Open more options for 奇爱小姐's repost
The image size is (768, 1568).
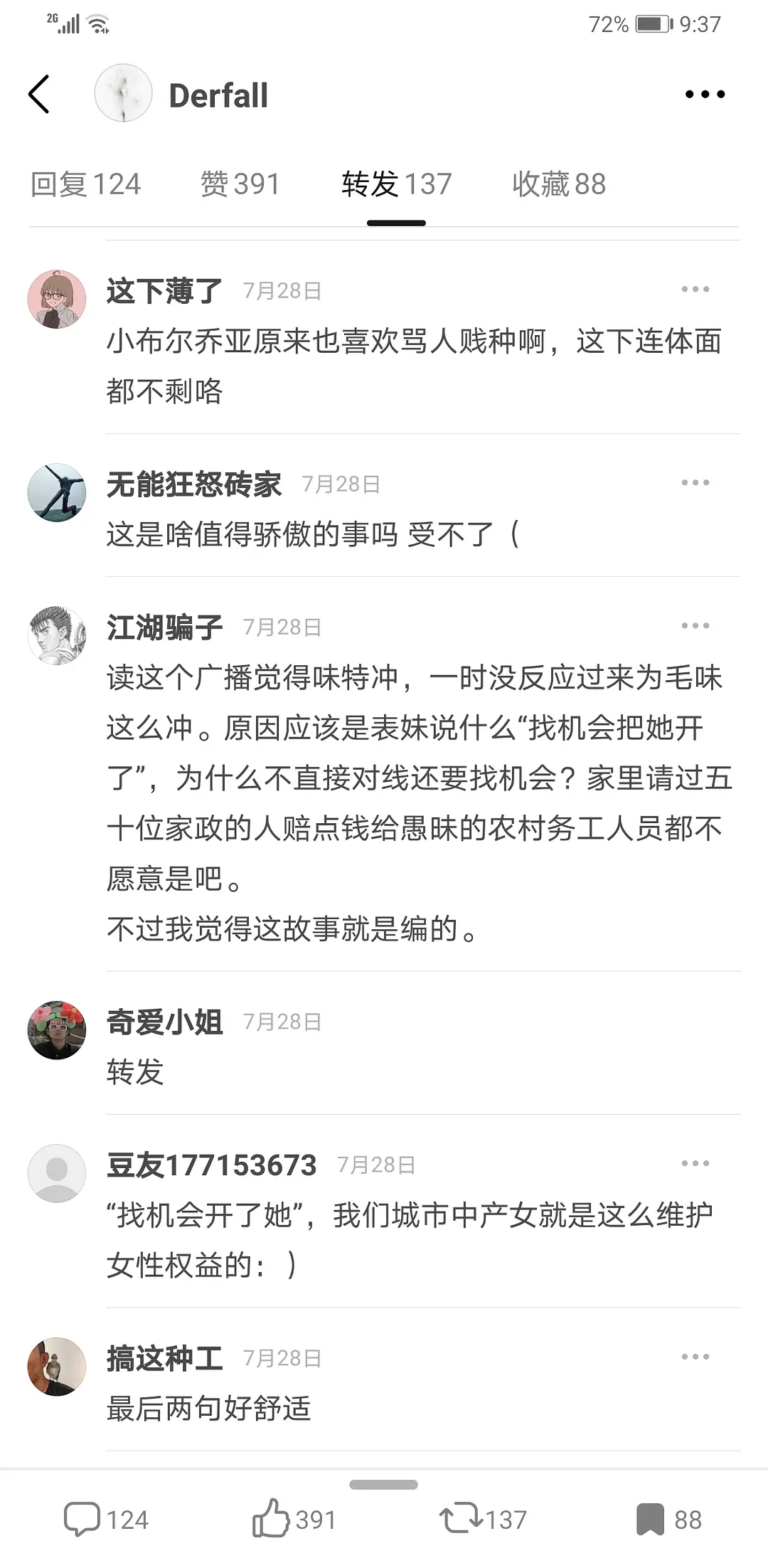click(695, 1021)
